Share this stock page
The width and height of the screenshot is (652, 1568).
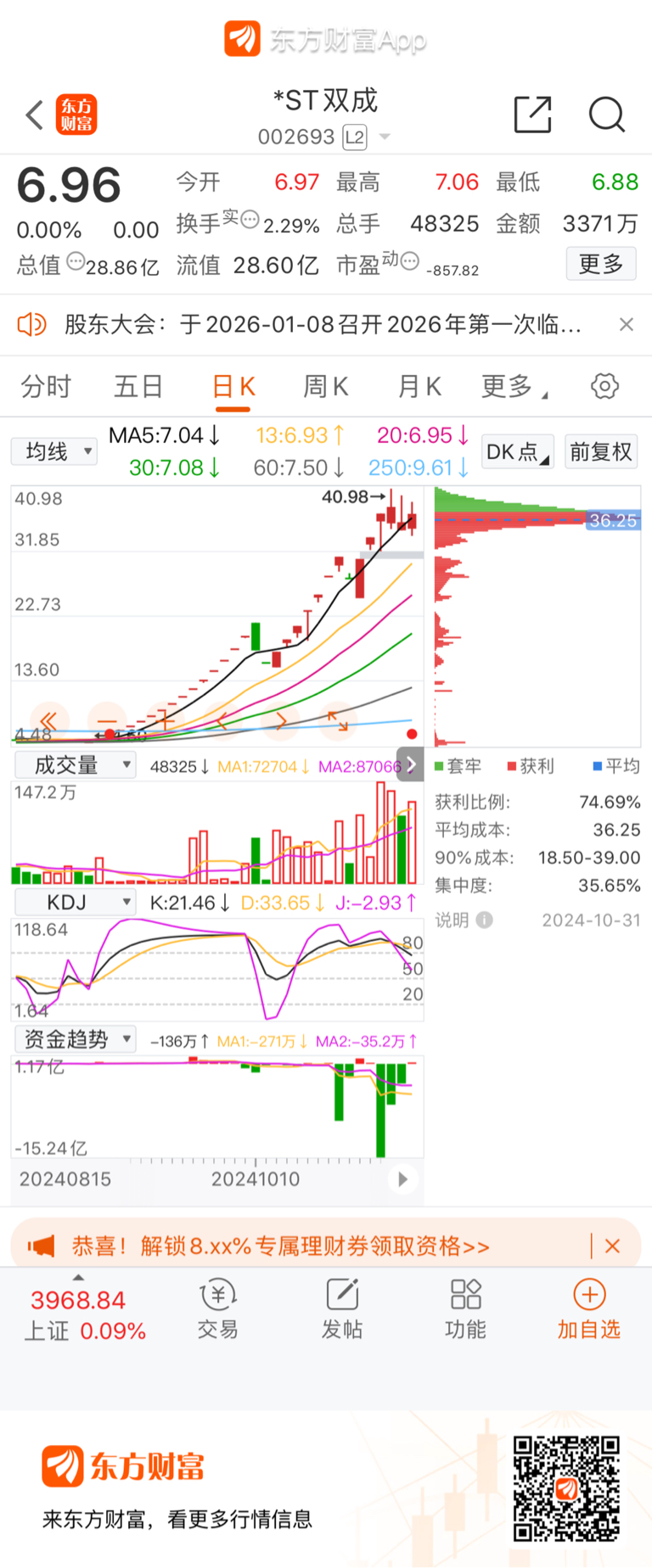click(533, 115)
